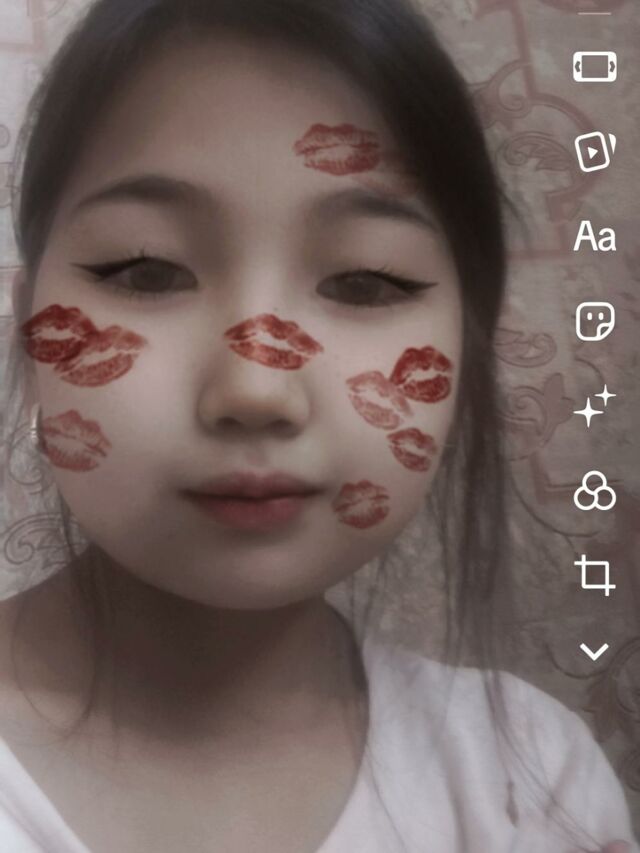Open the sparkle effects tool
Viewport: 640px width, 853px height.
[x=594, y=407]
